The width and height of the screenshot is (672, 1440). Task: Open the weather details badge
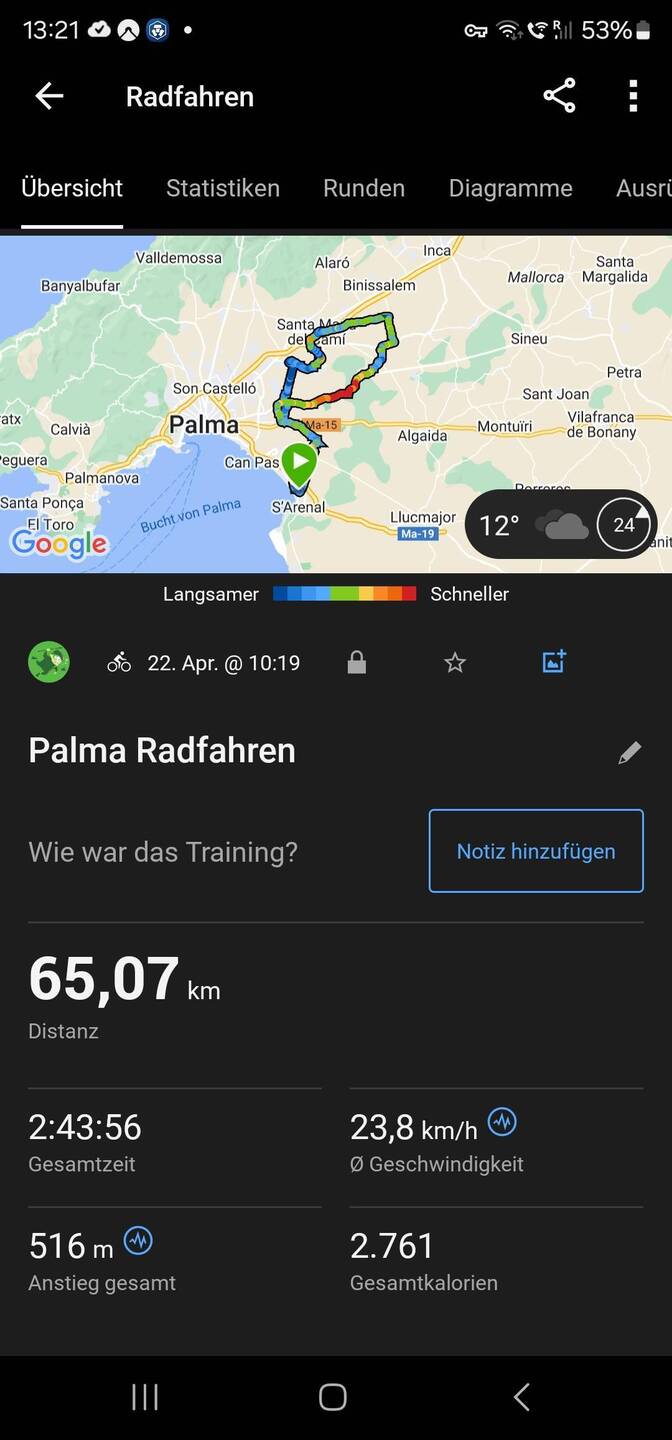[x=560, y=524]
